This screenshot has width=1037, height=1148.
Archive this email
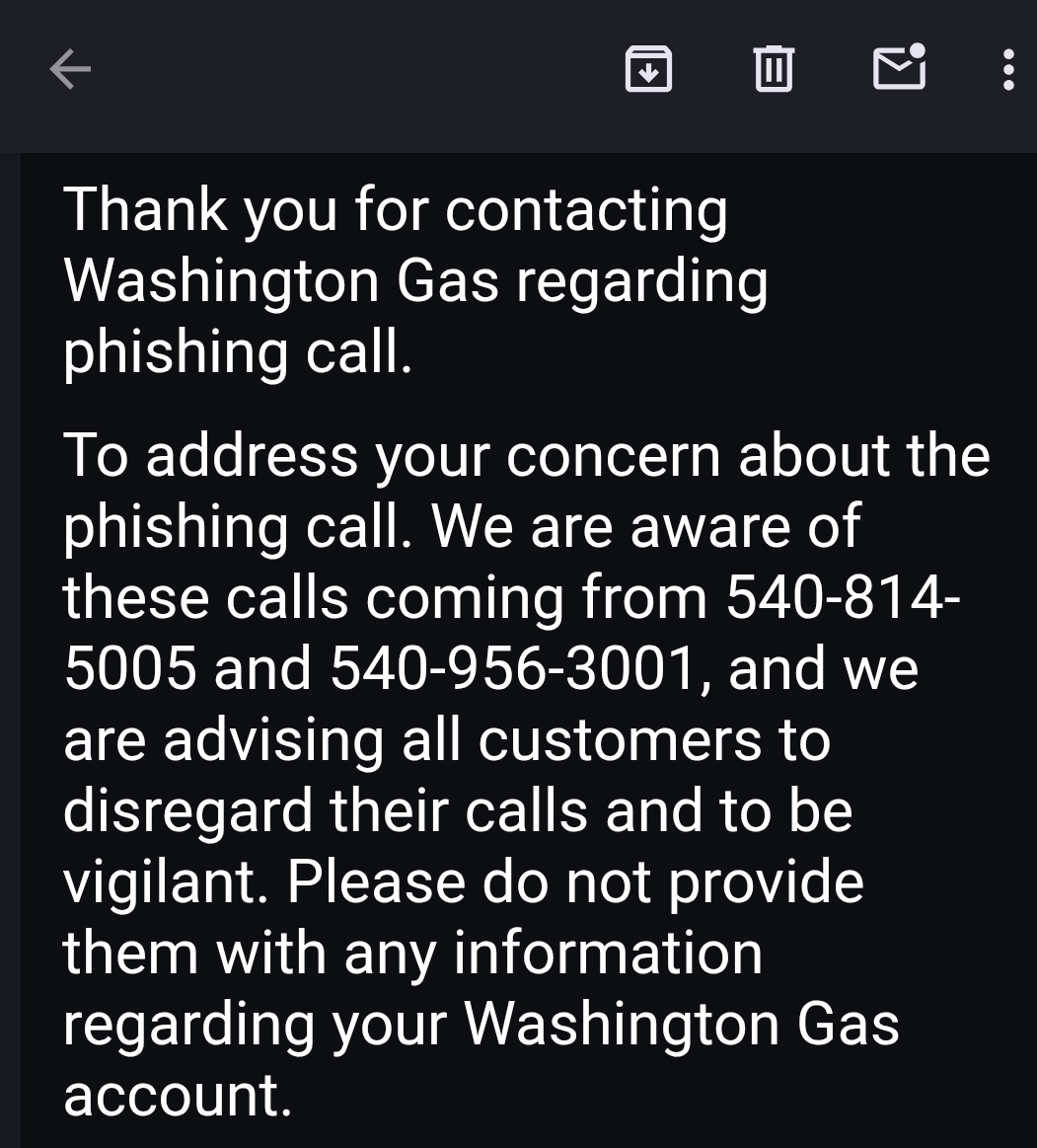point(648,69)
